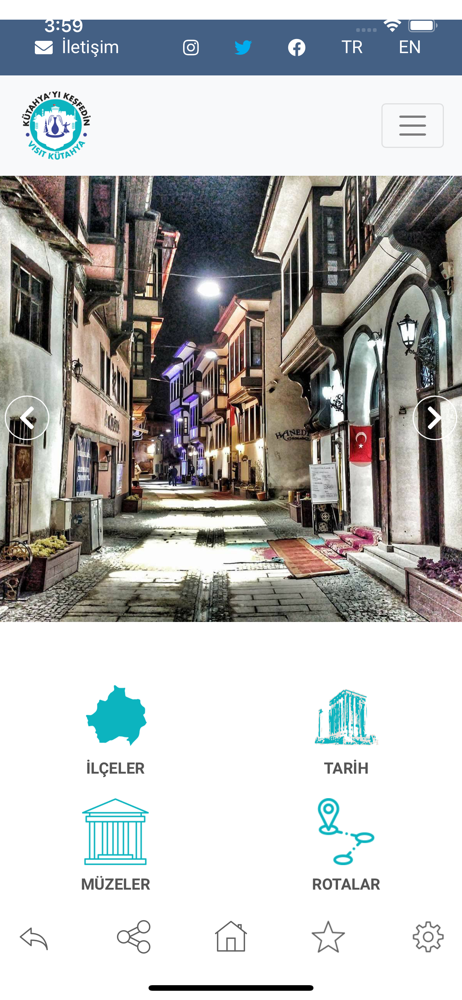Open the İlçeler section
This screenshot has width=462, height=1000.
[116, 730]
